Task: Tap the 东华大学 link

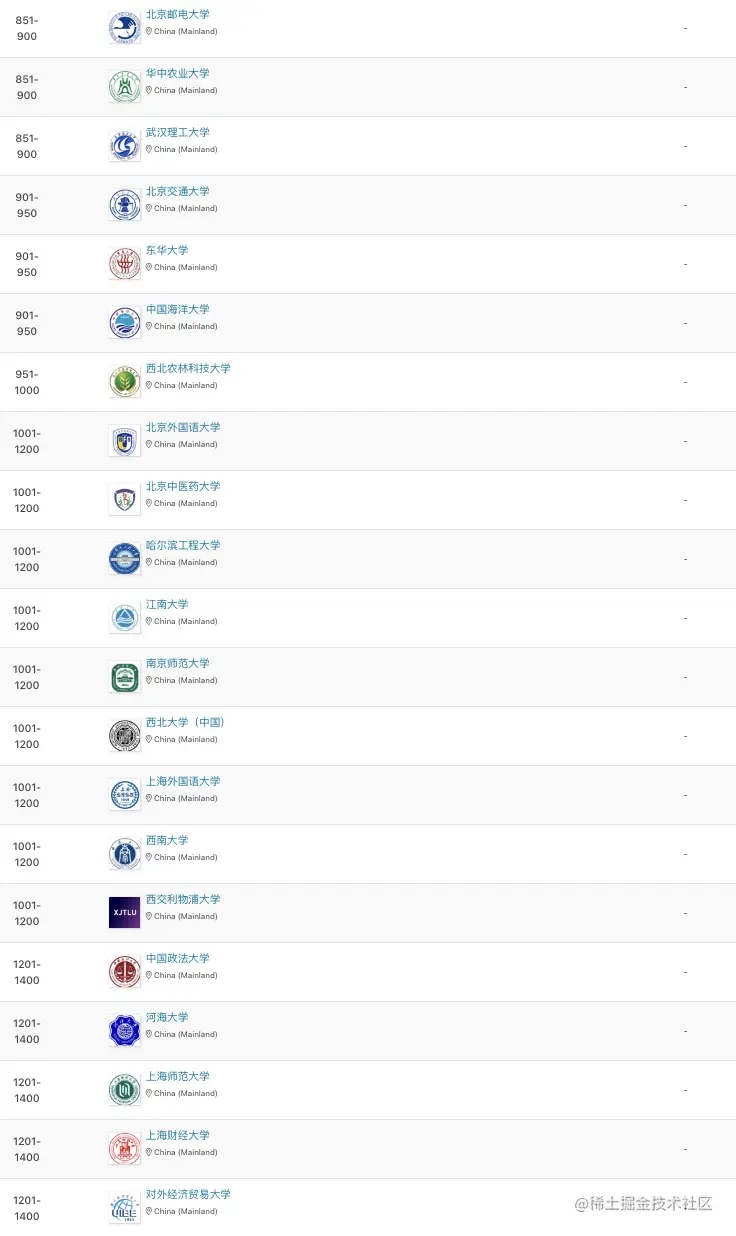Action: pos(167,250)
